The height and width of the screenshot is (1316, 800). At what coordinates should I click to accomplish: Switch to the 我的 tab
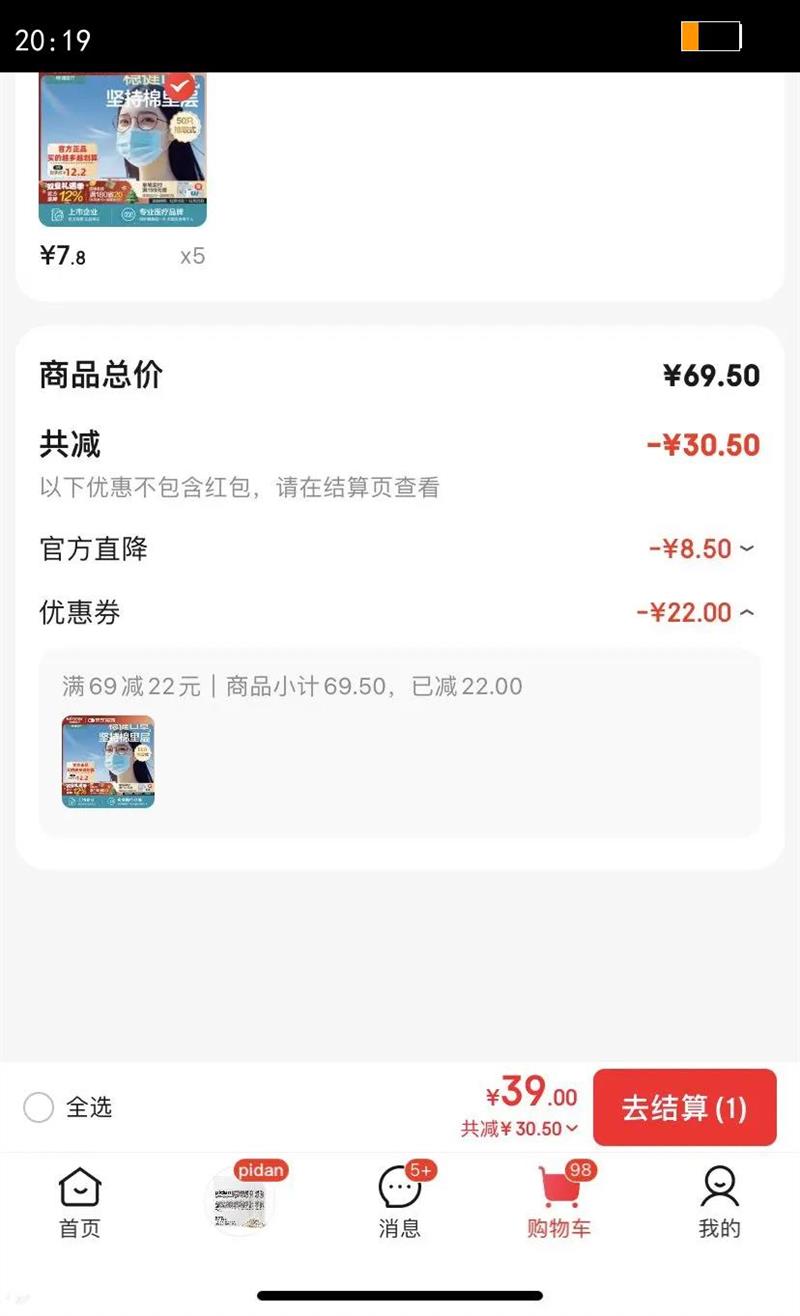pos(719,1204)
